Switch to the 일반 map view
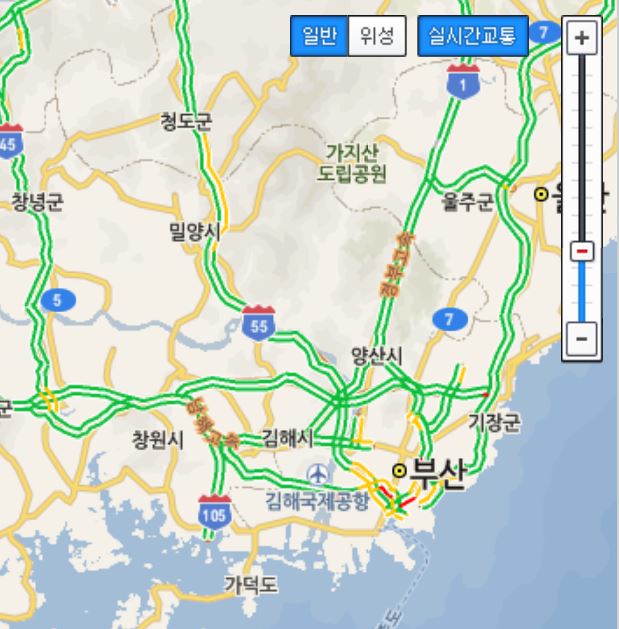The image size is (619, 629). click(320, 37)
